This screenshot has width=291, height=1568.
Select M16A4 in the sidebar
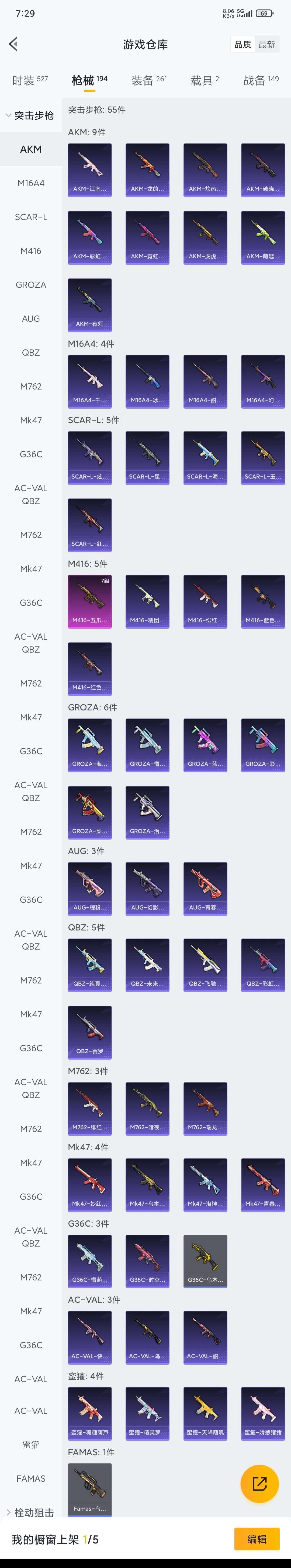[x=30, y=183]
